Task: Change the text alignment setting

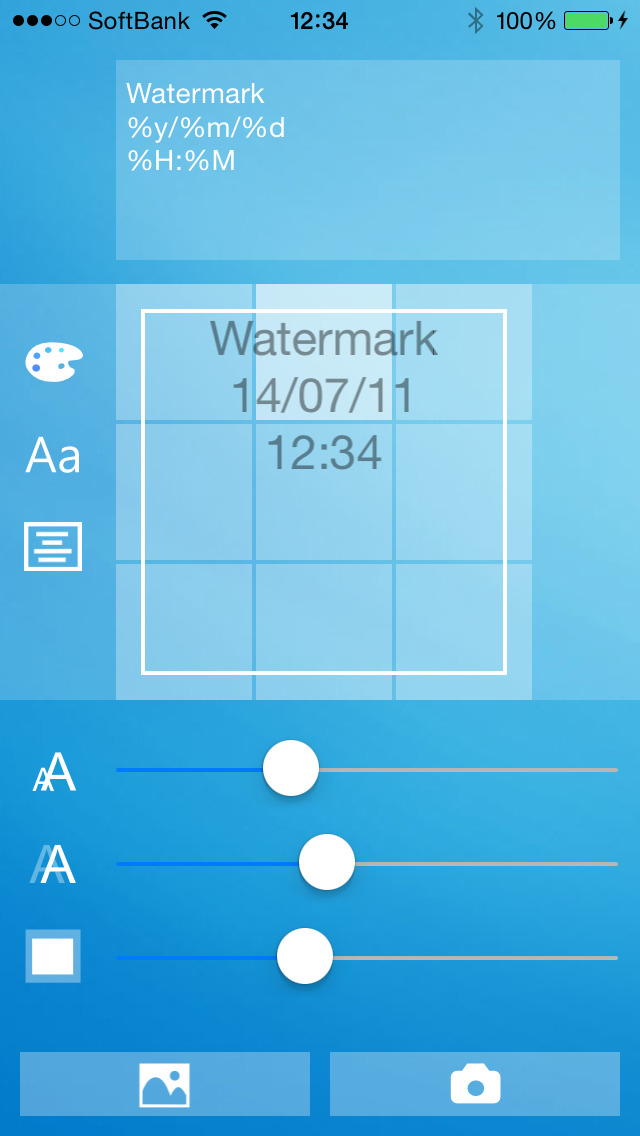Action: (53, 546)
